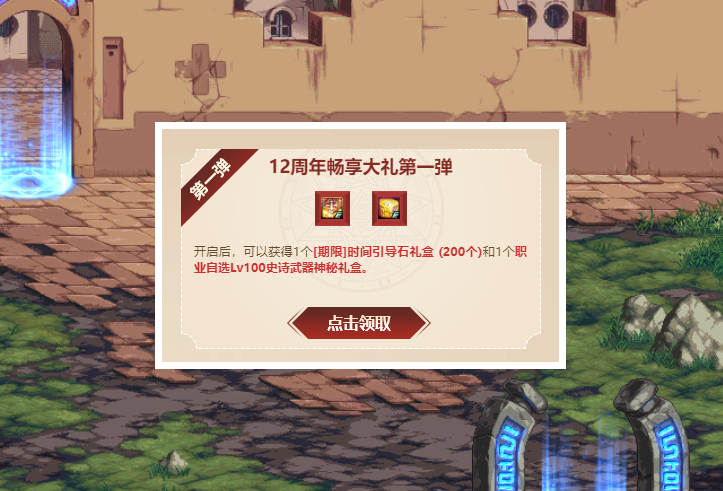Tap the 点击领取 claim button

[x=359, y=323]
